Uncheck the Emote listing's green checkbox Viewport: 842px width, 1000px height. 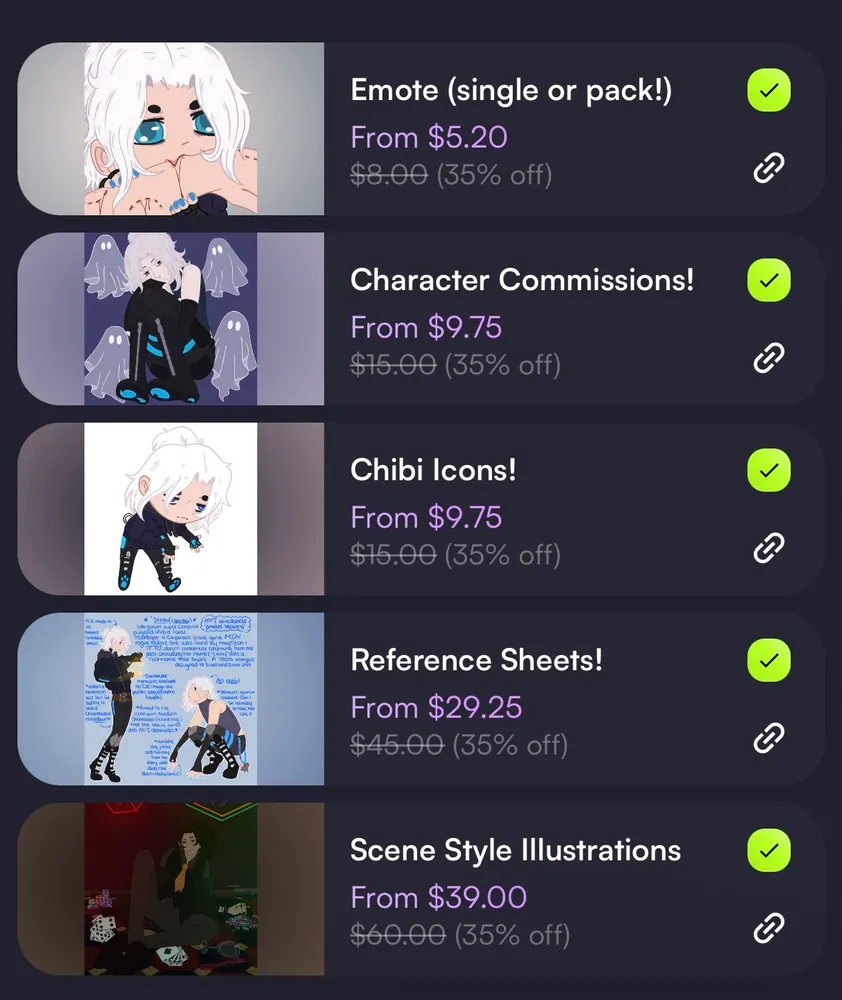coord(768,91)
